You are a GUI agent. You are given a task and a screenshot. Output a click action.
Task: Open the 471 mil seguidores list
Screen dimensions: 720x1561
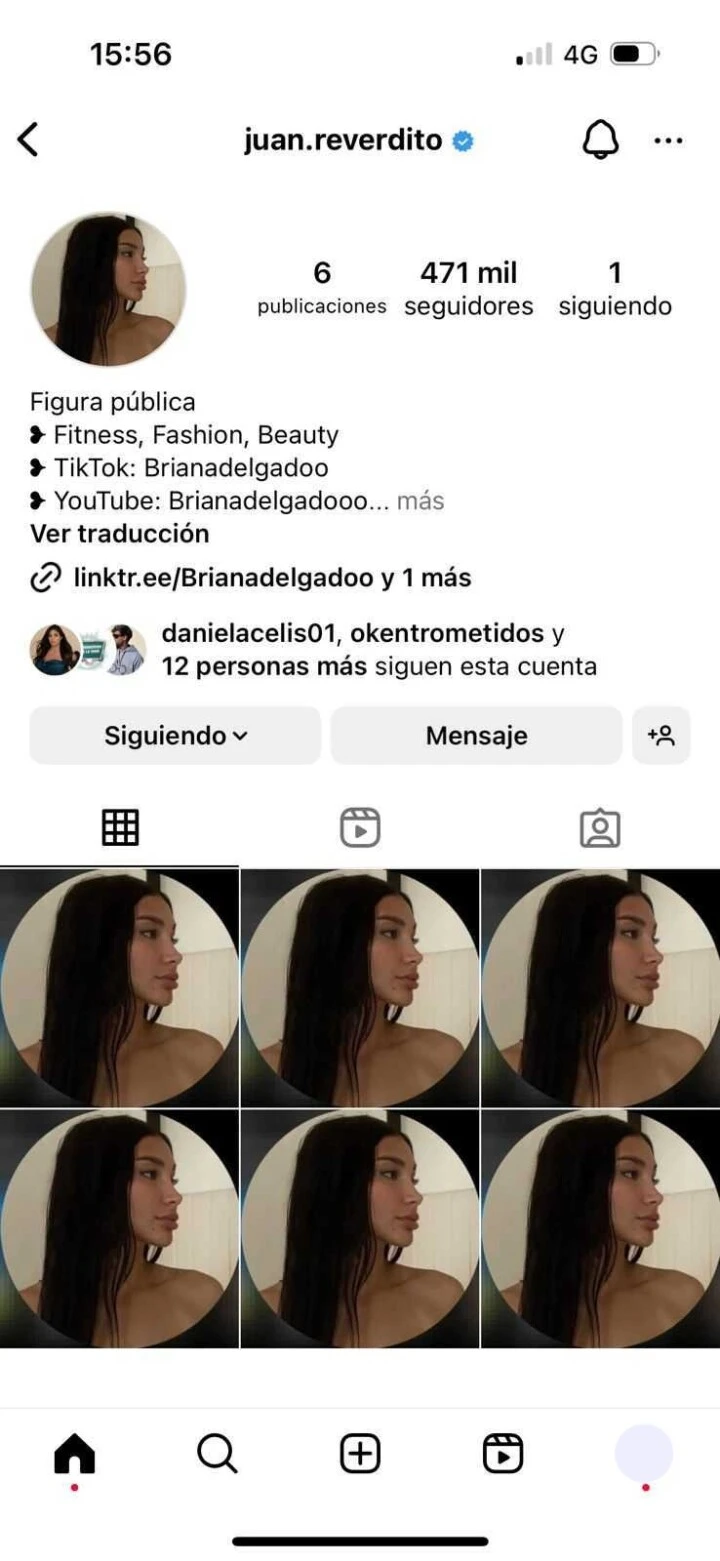click(x=468, y=288)
